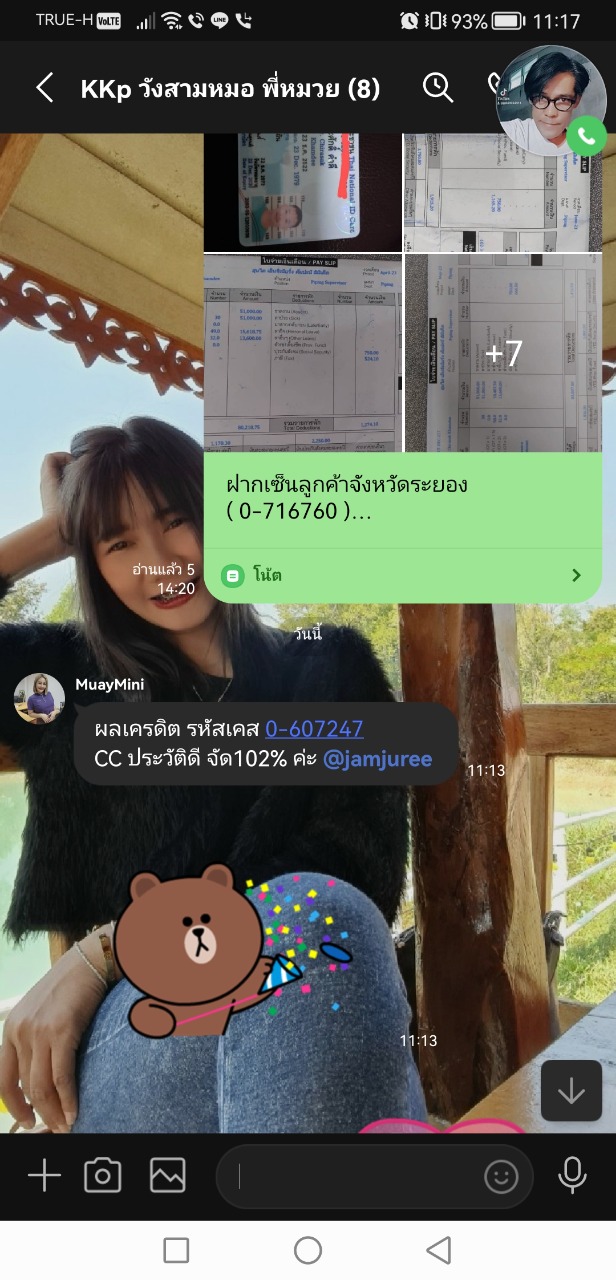Viewport: 616px width, 1280px height.
Task: Tap the system home button
Action: pyautogui.click(x=308, y=1250)
